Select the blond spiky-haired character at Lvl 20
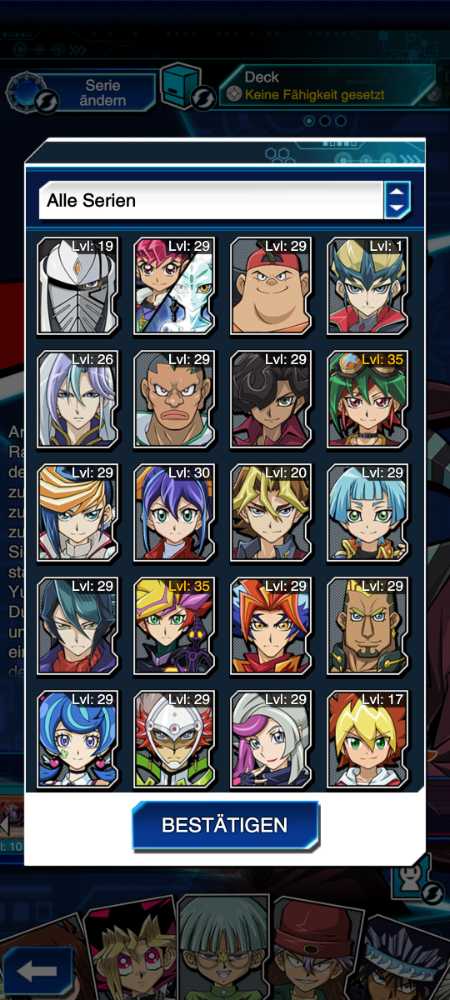Screen dimensions: 450x1000 click(x=271, y=513)
